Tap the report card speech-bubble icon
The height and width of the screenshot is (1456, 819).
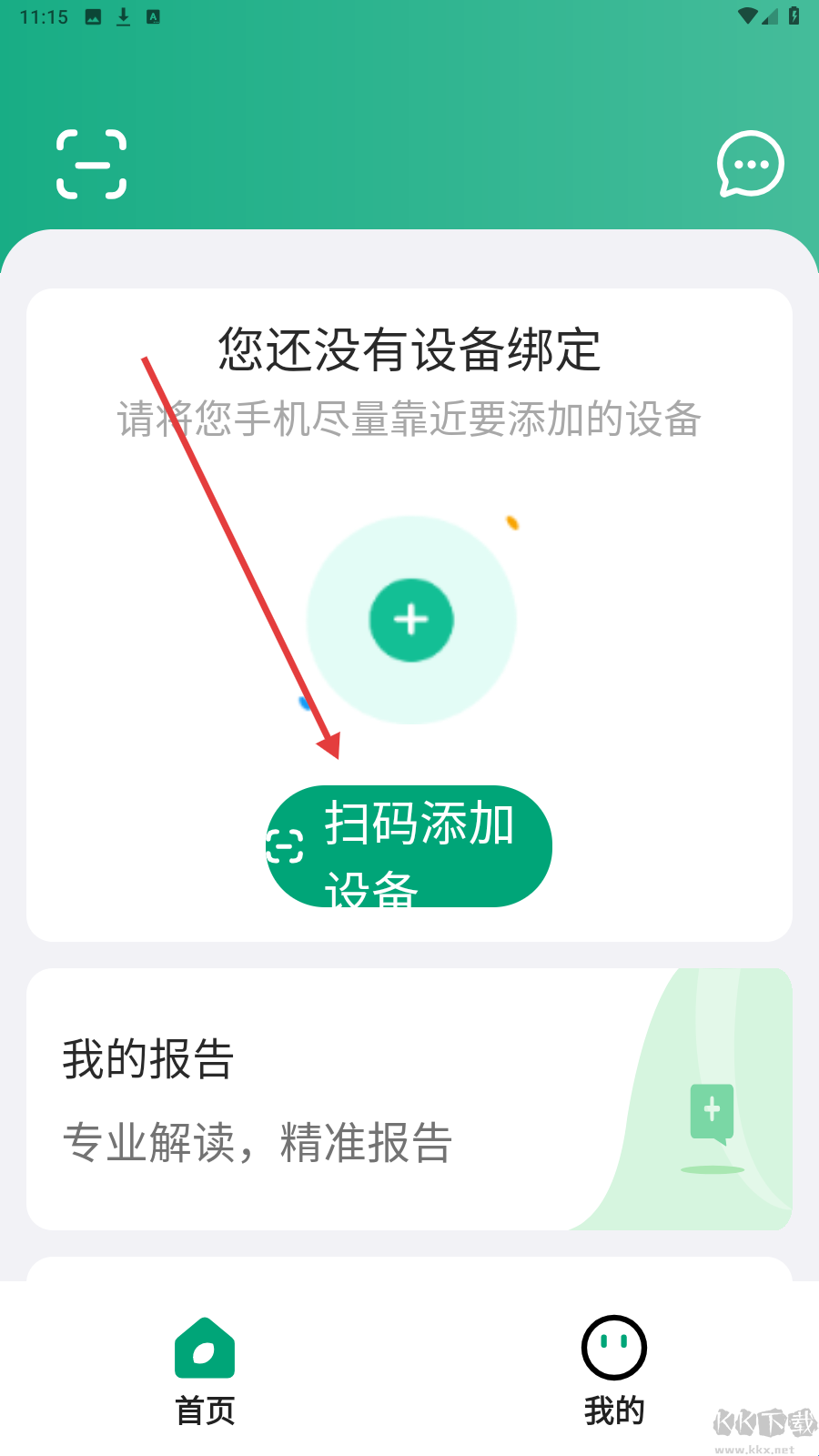tap(711, 1110)
